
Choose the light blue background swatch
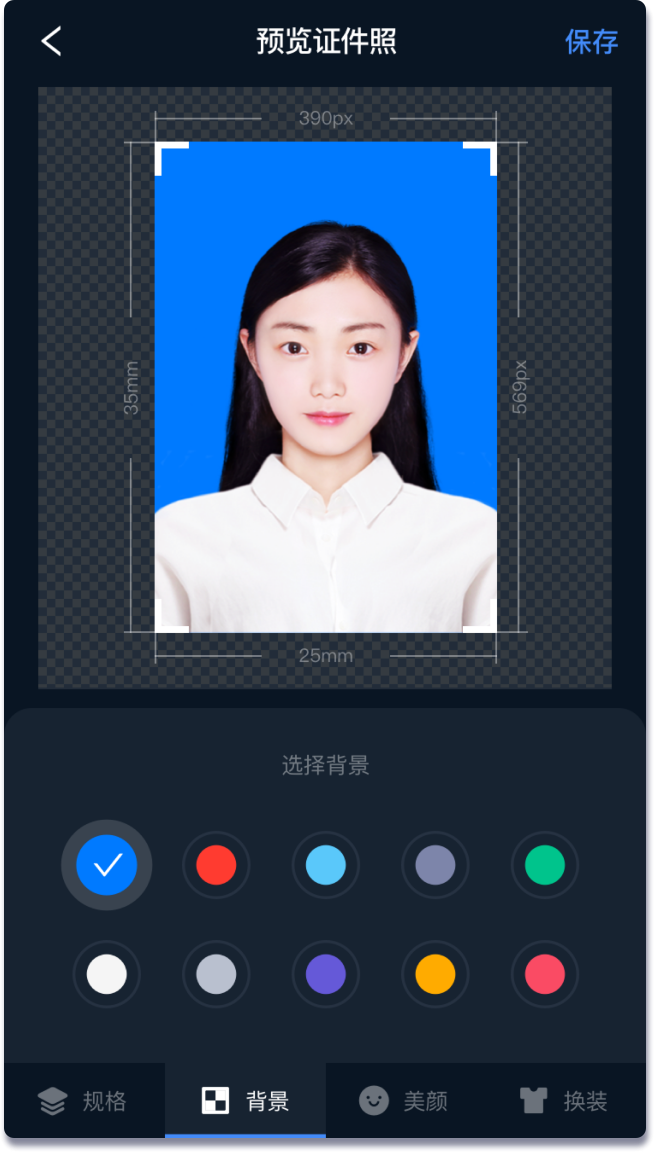coord(326,865)
